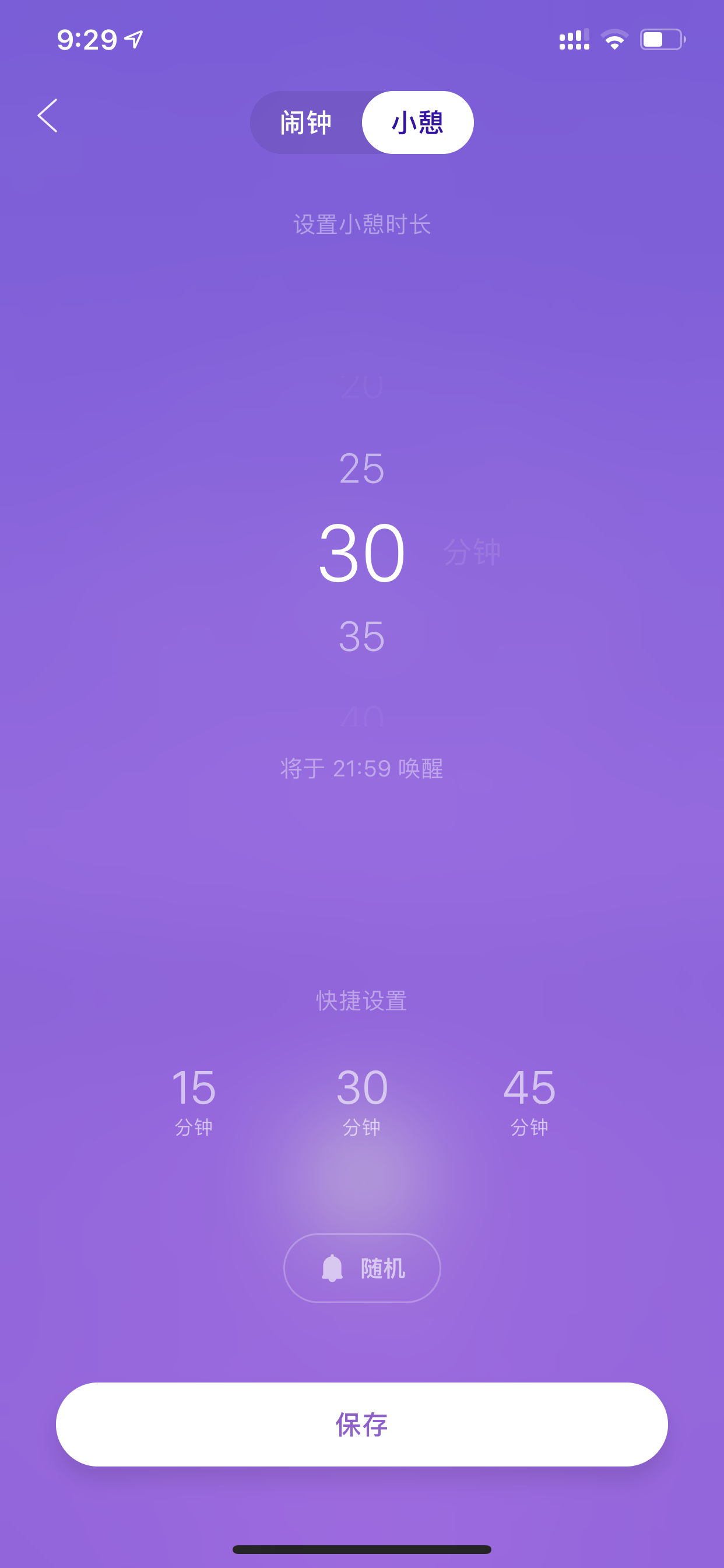The image size is (724, 1568).
Task: Choose the 30 分钟 quick preset
Action: pyautogui.click(x=361, y=1100)
